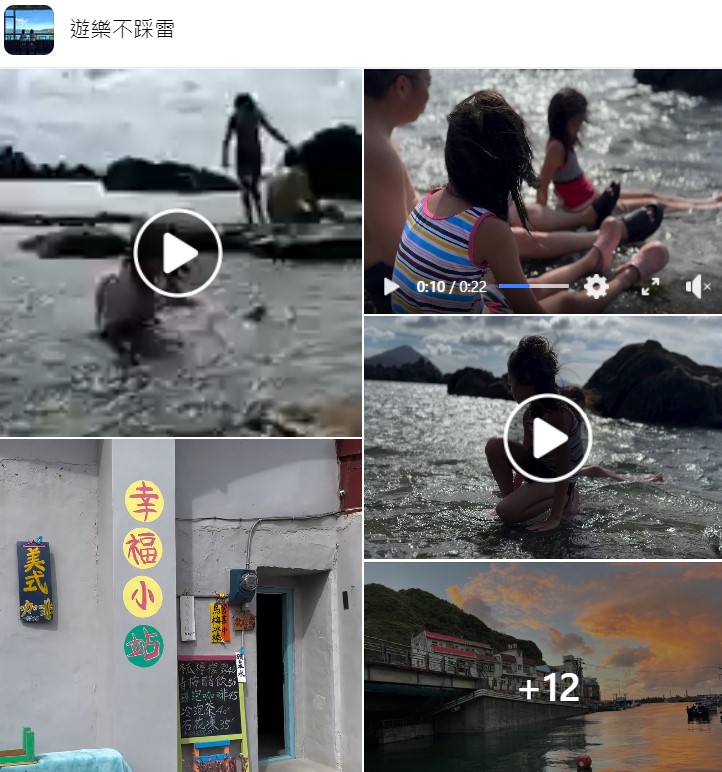722x772 pixels.
Task: Open video settings gear icon
Action: [x=596, y=287]
